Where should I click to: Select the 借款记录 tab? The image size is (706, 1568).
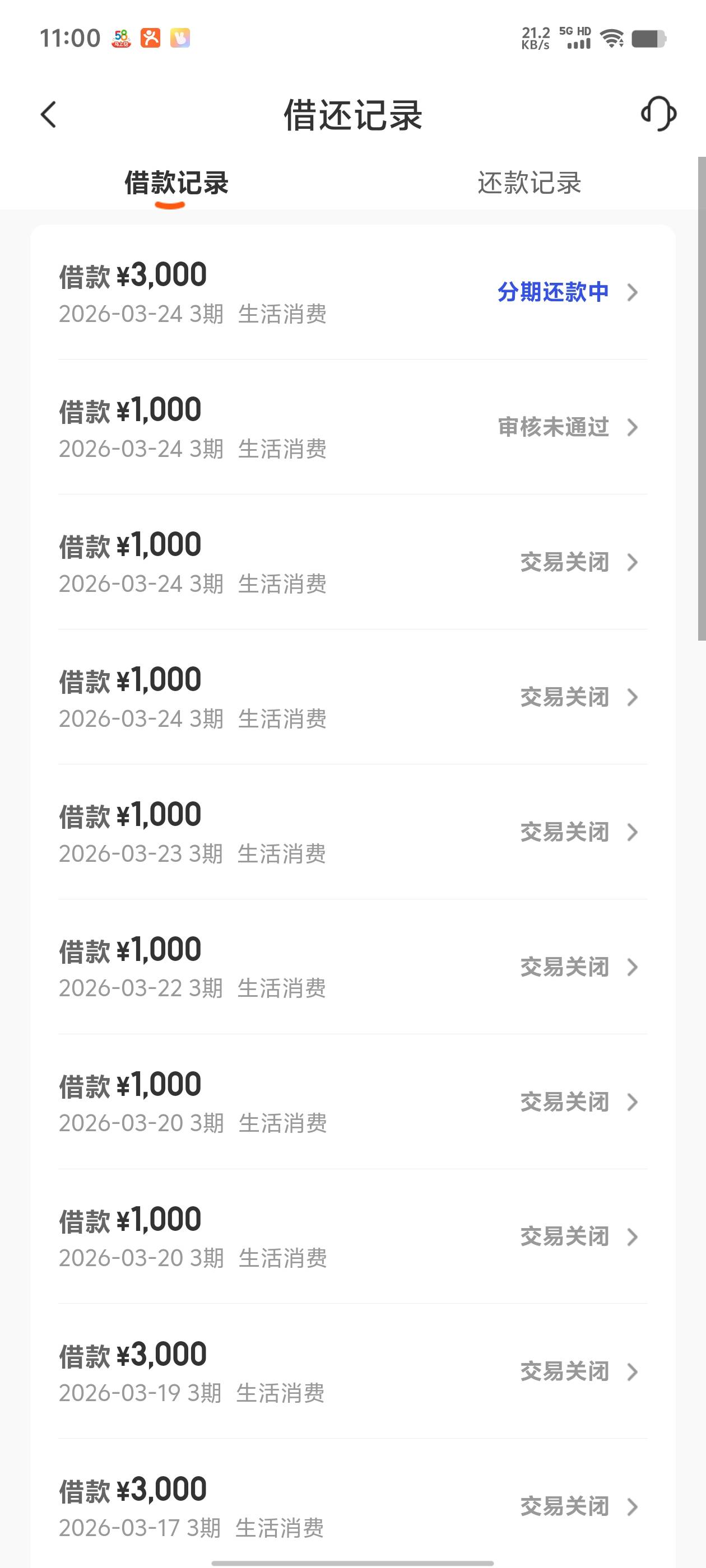click(176, 183)
